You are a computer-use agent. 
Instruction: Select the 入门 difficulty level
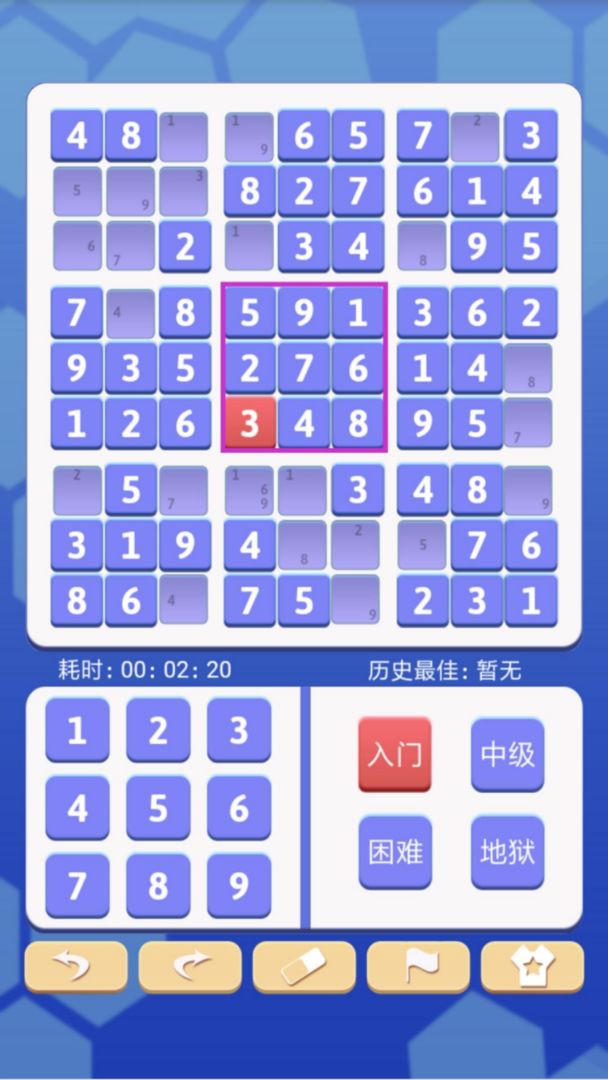click(395, 755)
